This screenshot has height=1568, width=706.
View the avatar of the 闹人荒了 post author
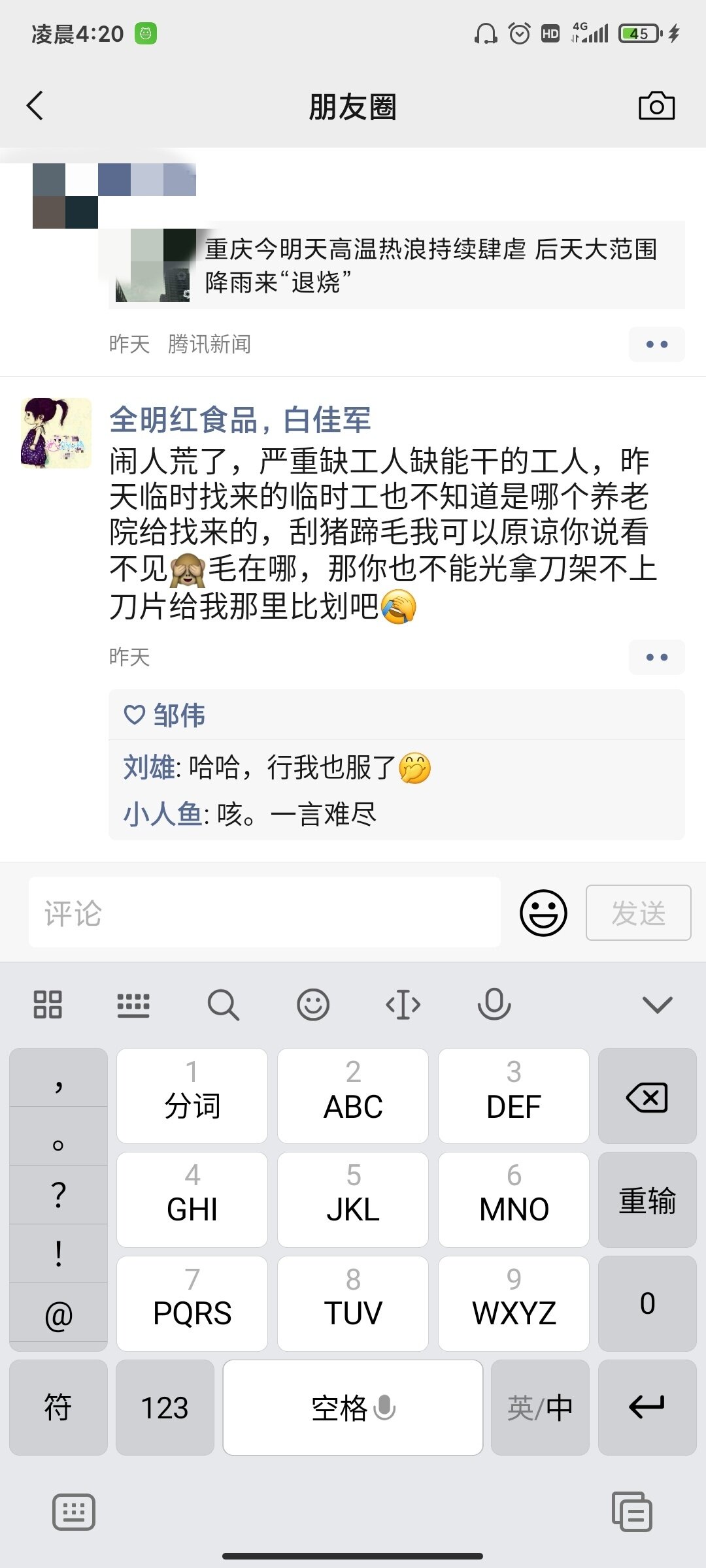(56, 433)
